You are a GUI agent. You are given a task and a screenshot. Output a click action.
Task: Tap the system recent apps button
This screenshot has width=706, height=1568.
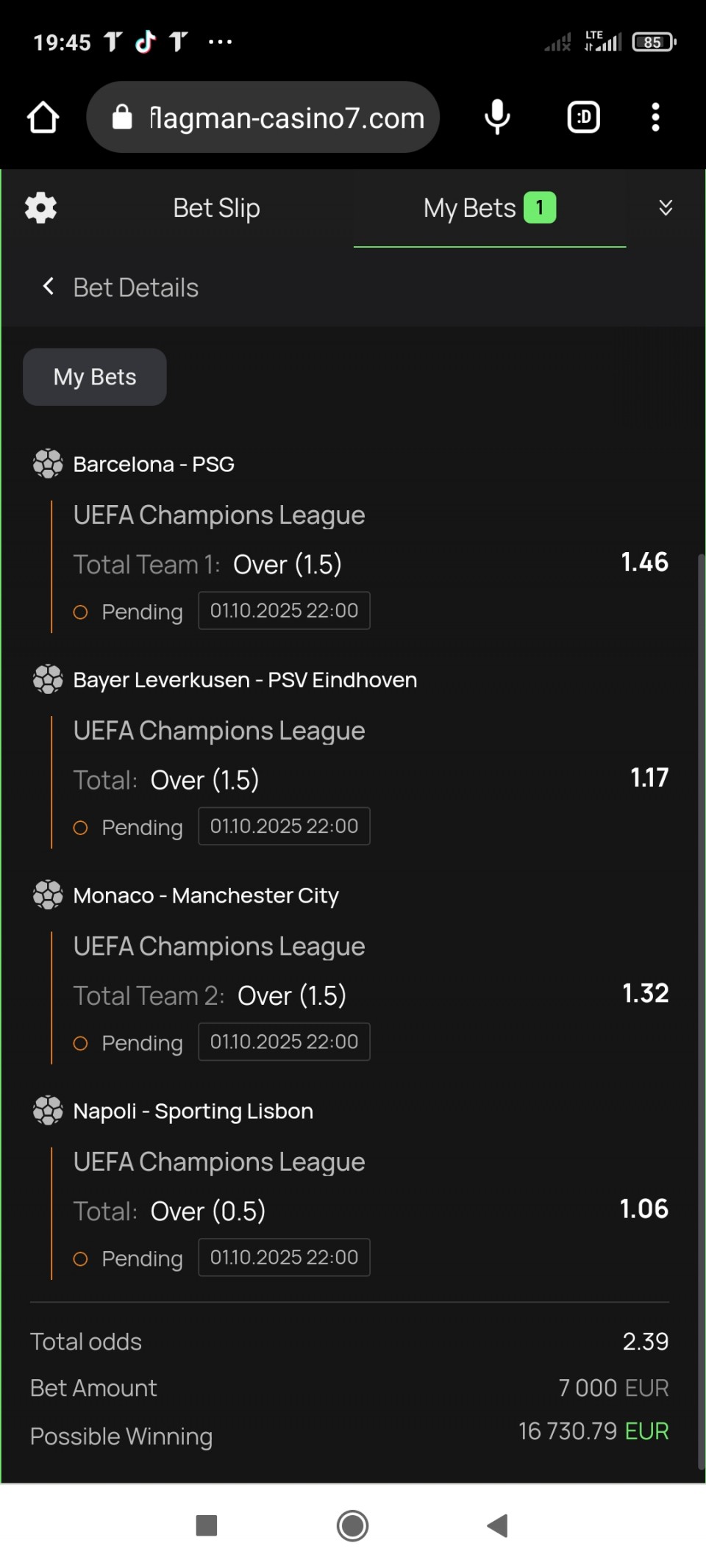[207, 1525]
